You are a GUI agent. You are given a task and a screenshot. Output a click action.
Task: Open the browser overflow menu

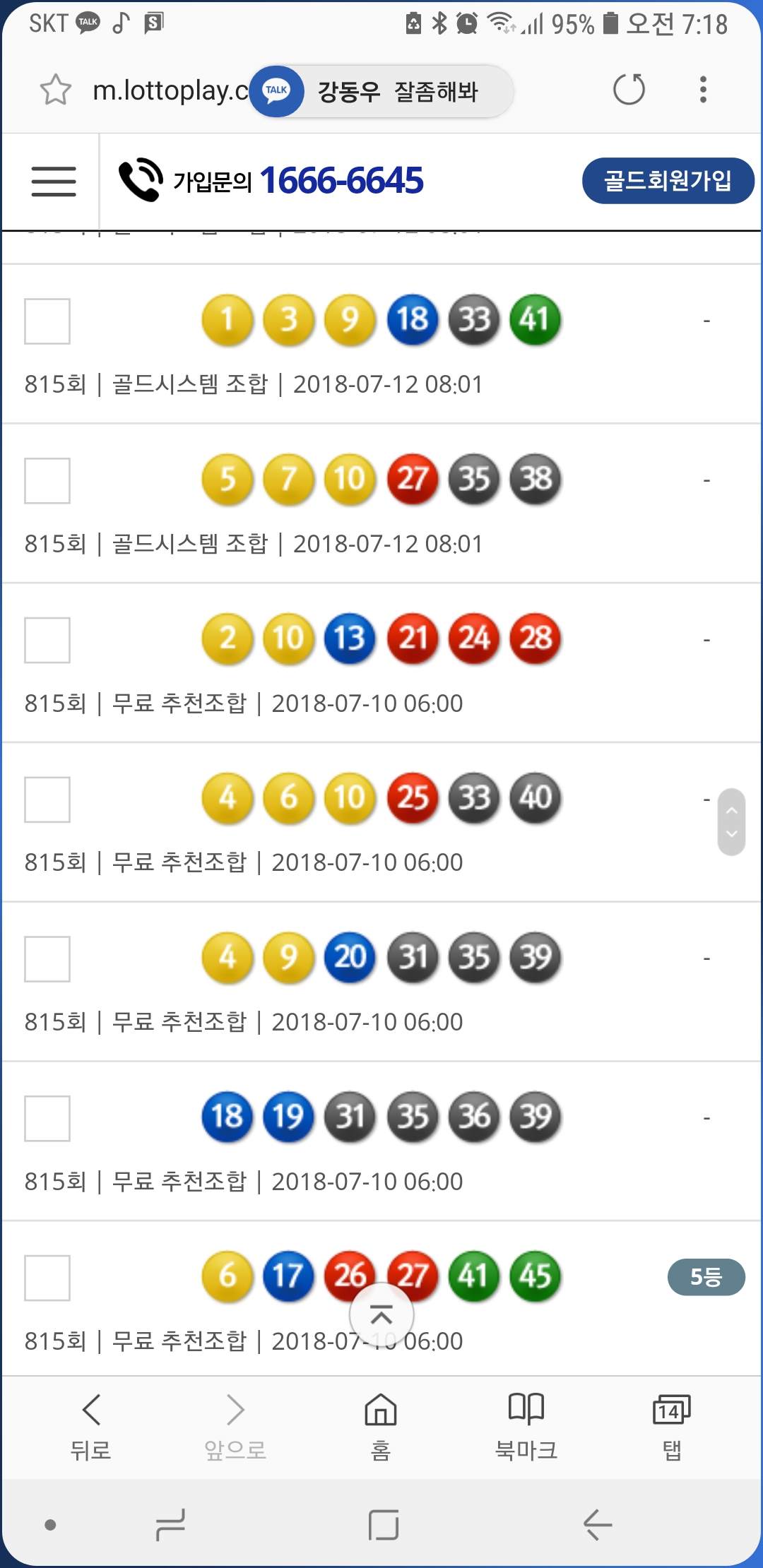pyautogui.click(x=702, y=90)
